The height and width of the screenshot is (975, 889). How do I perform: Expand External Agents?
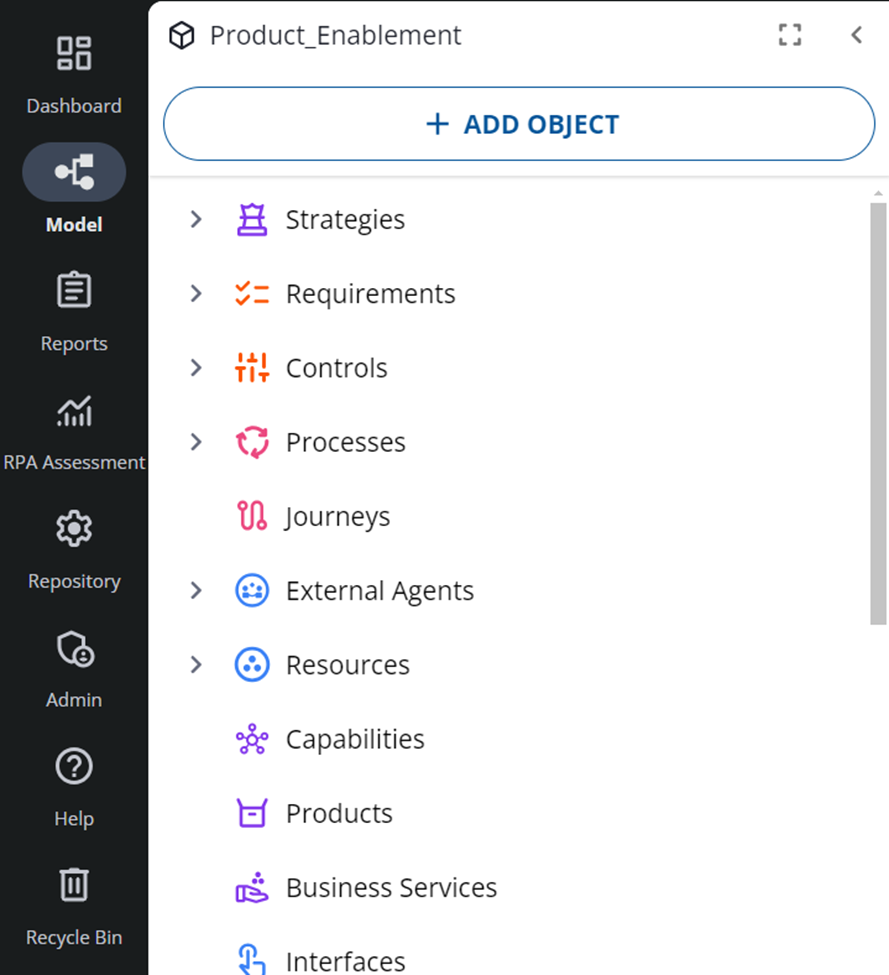pyautogui.click(x=196, y=590)
